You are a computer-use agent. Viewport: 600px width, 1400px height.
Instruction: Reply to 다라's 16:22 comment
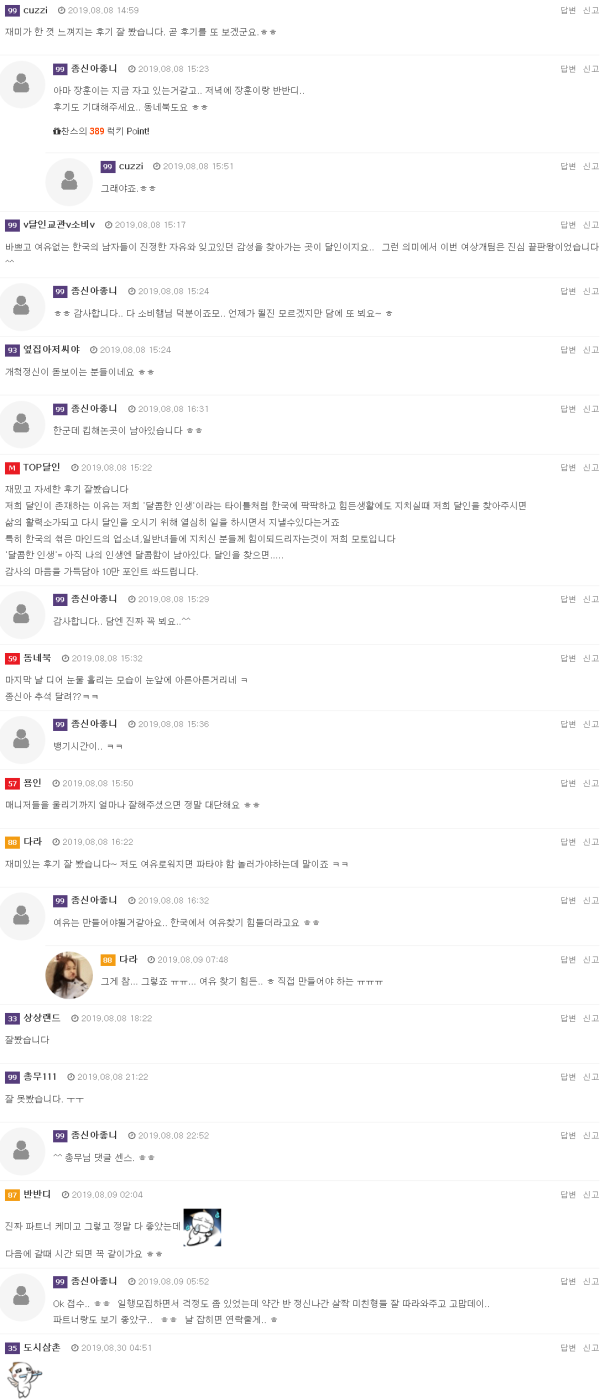pos(567,842)
